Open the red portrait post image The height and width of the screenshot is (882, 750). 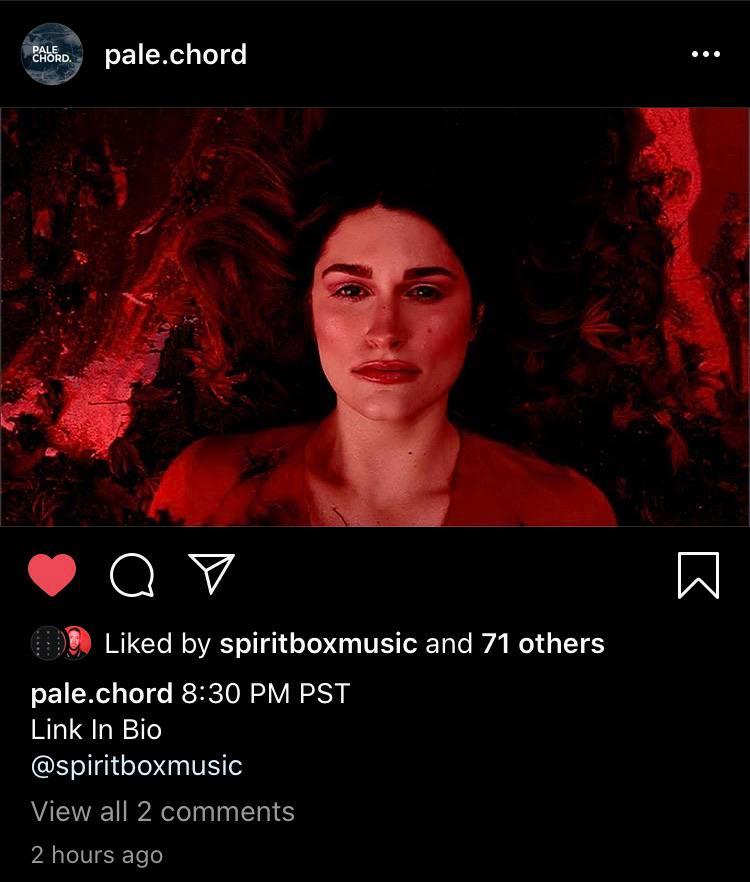coord(375,317)
